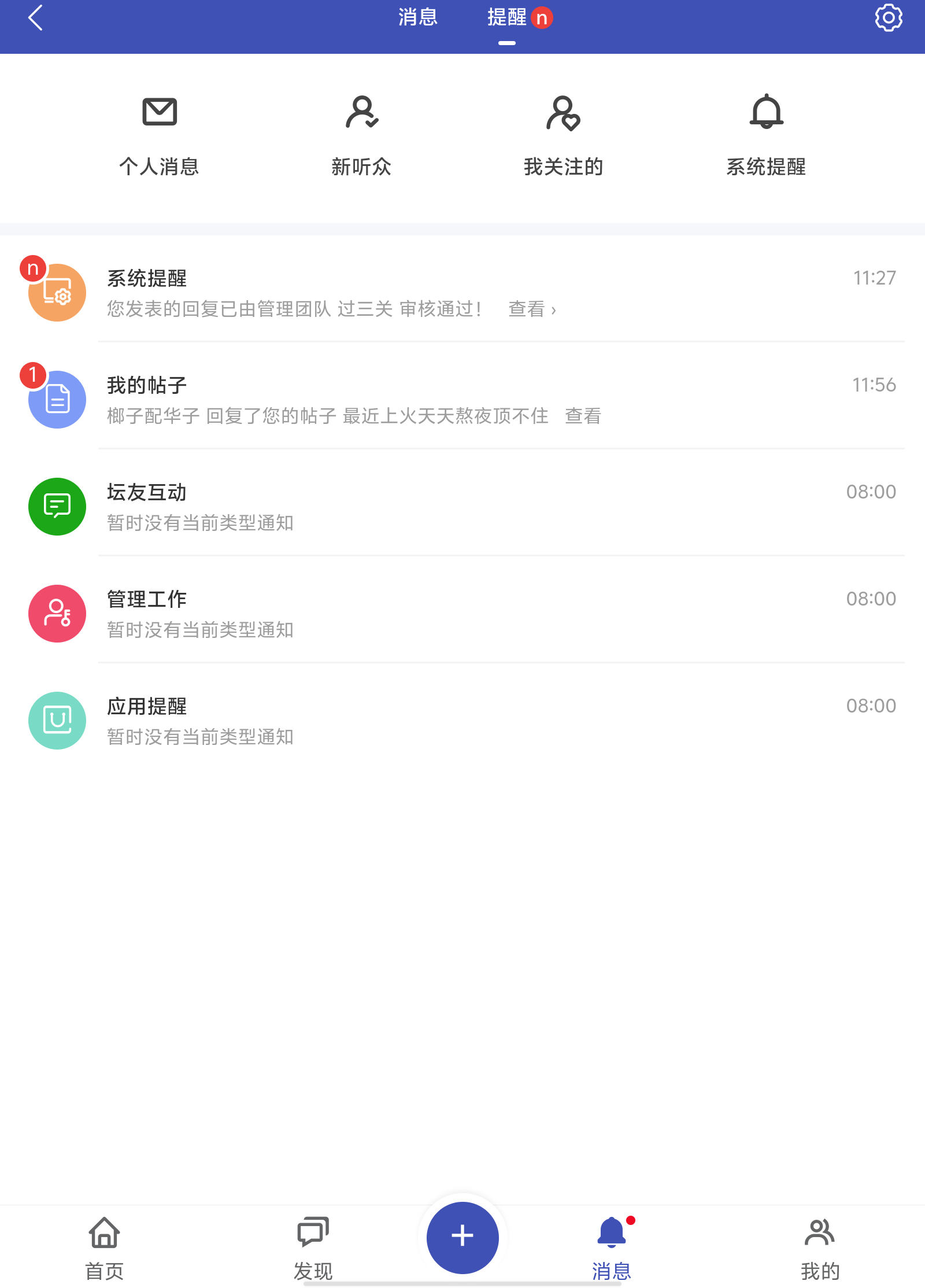Click the blue plus compose button
This screenshot has height=1288, width=925.
(x=462, y=1237)
